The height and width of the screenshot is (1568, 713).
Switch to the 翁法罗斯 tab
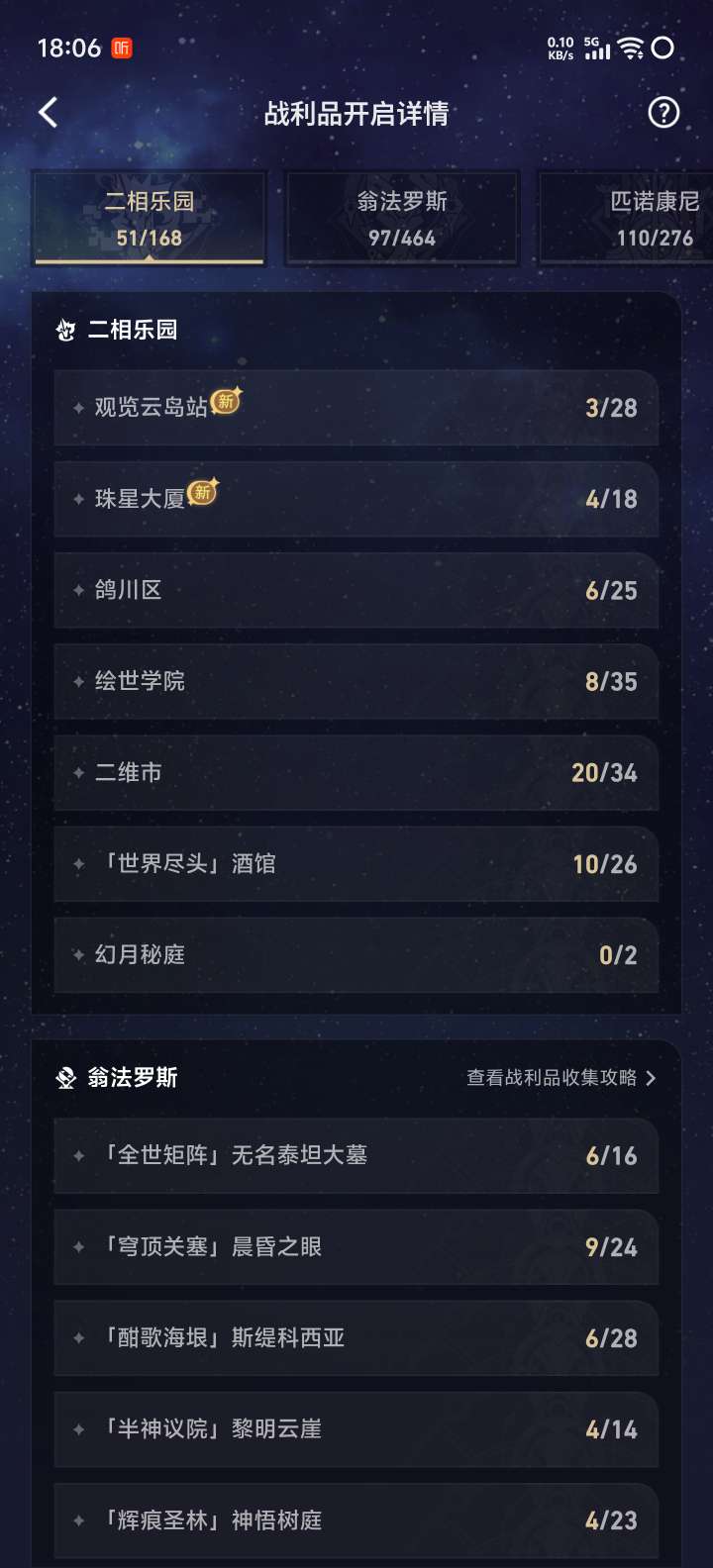402,218
